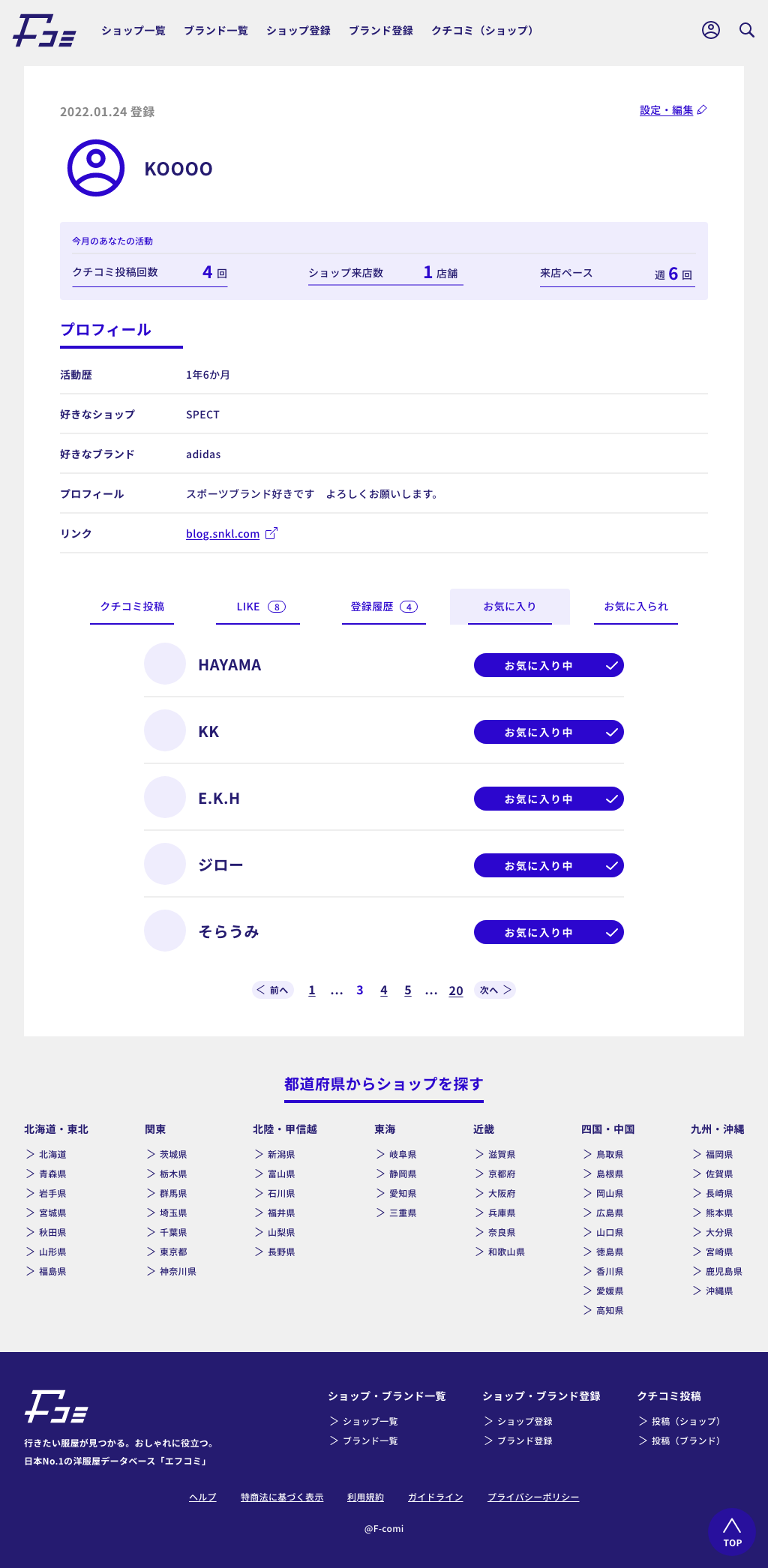This screenshot has width=768, height=1568.
Task: Jump back up with the TOP button
Action: pyautogui.click(x=732, y=1532)
